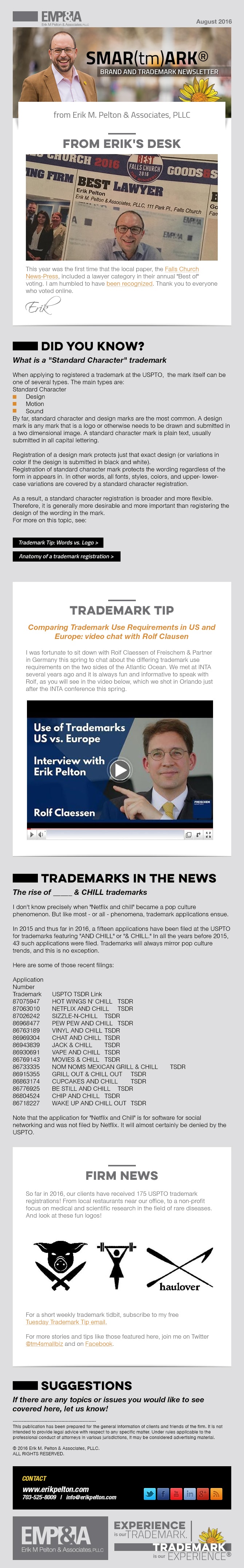
Task: Open 'Anatomy of a trademark registration' button
Action: (66, 556)
